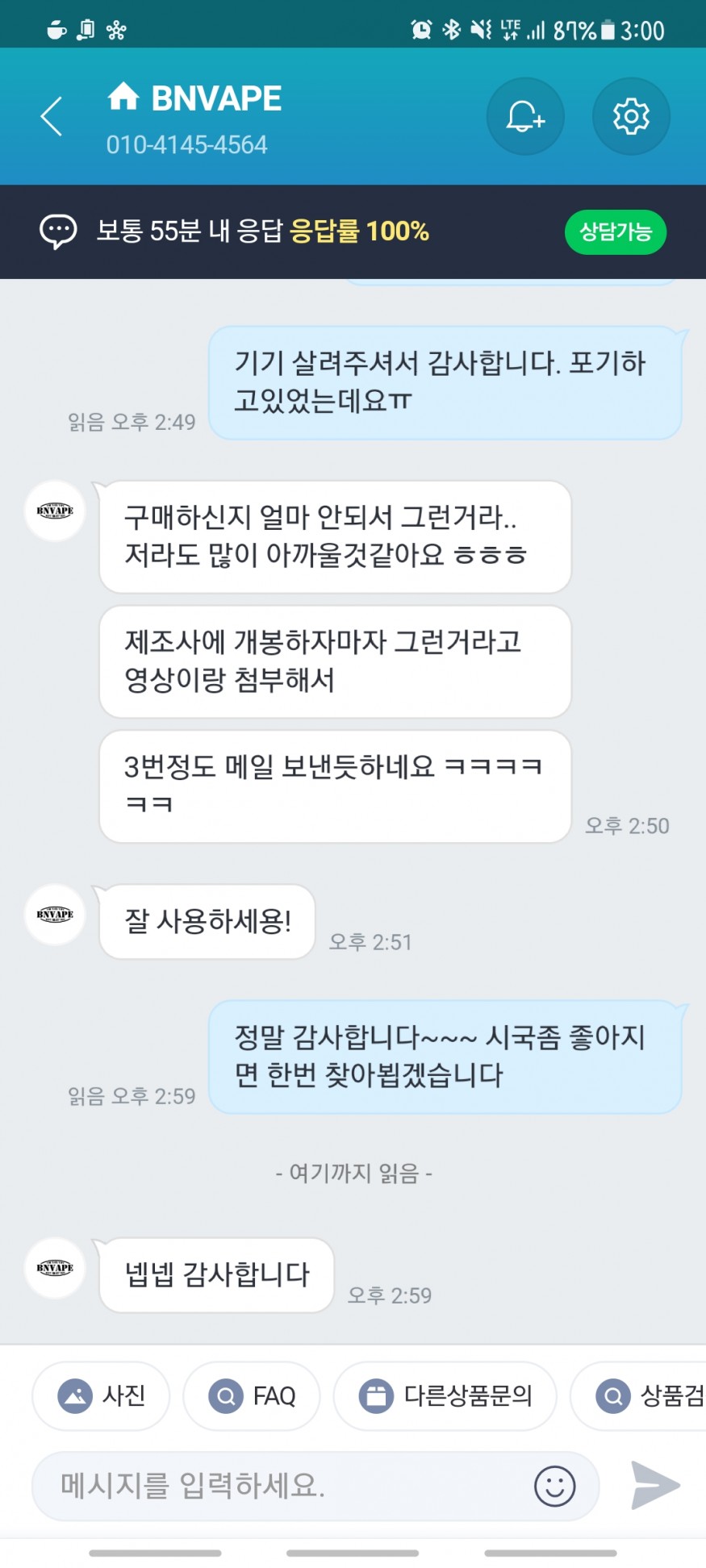Open BNVAPE avatar beside 넵넵 감사합니다
Viewport: 706px width, 1568px height.
(55, 1268)
